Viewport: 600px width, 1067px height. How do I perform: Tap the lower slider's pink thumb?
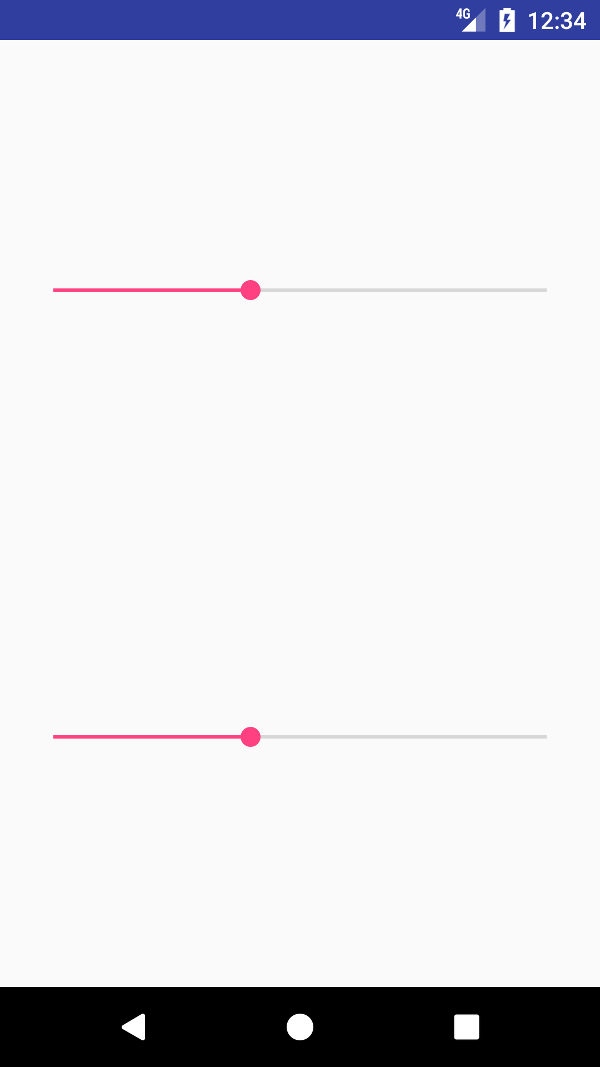click(251, 737)
